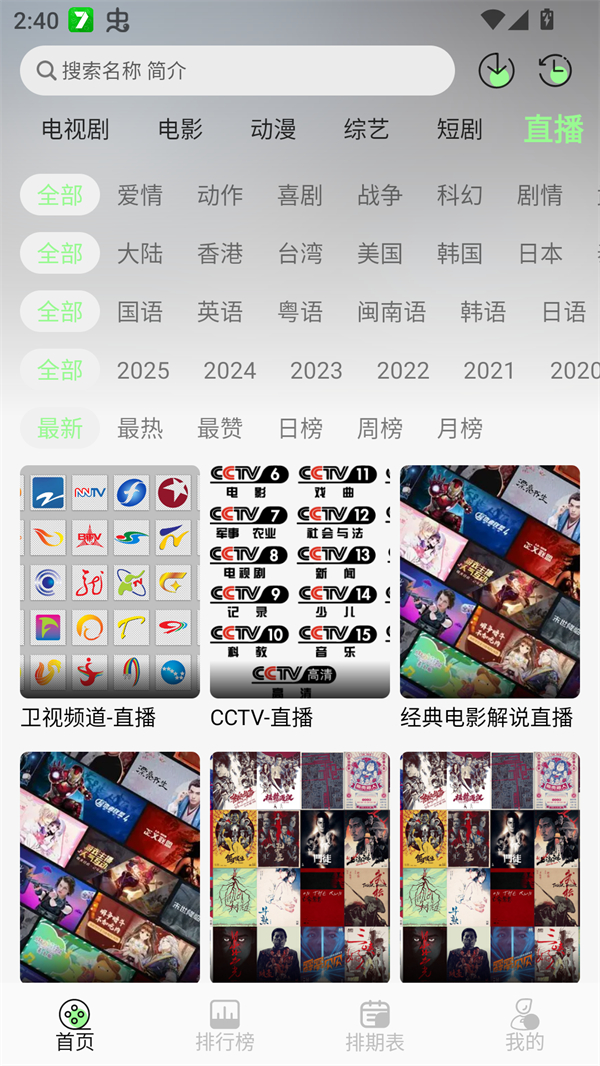Viewport: 600px width, 1066px height.
Task: Open the 我的 tab
Action: (525, 1026)
